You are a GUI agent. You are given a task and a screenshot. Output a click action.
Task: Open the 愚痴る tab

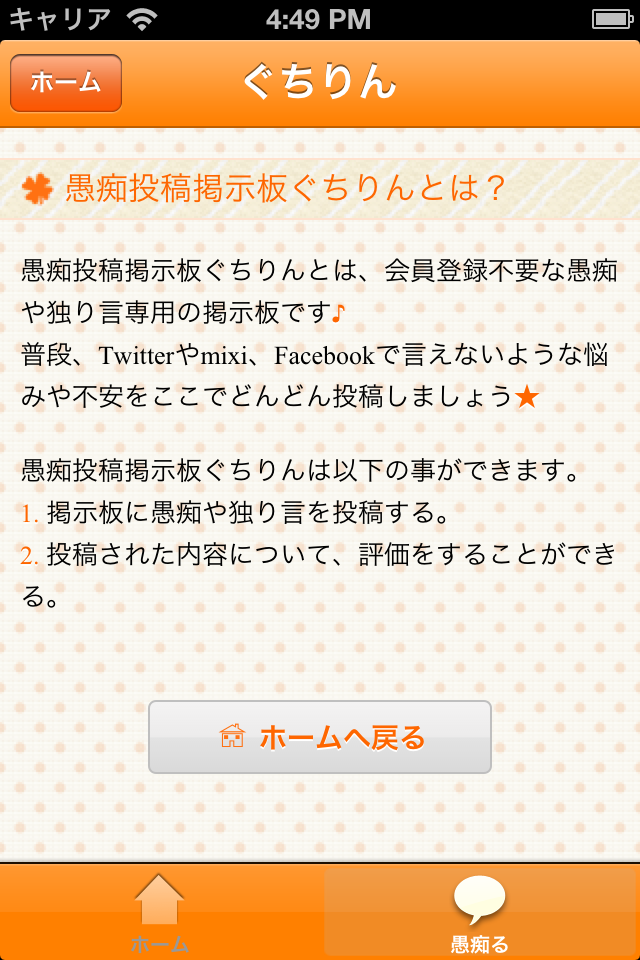coord(480,911)
